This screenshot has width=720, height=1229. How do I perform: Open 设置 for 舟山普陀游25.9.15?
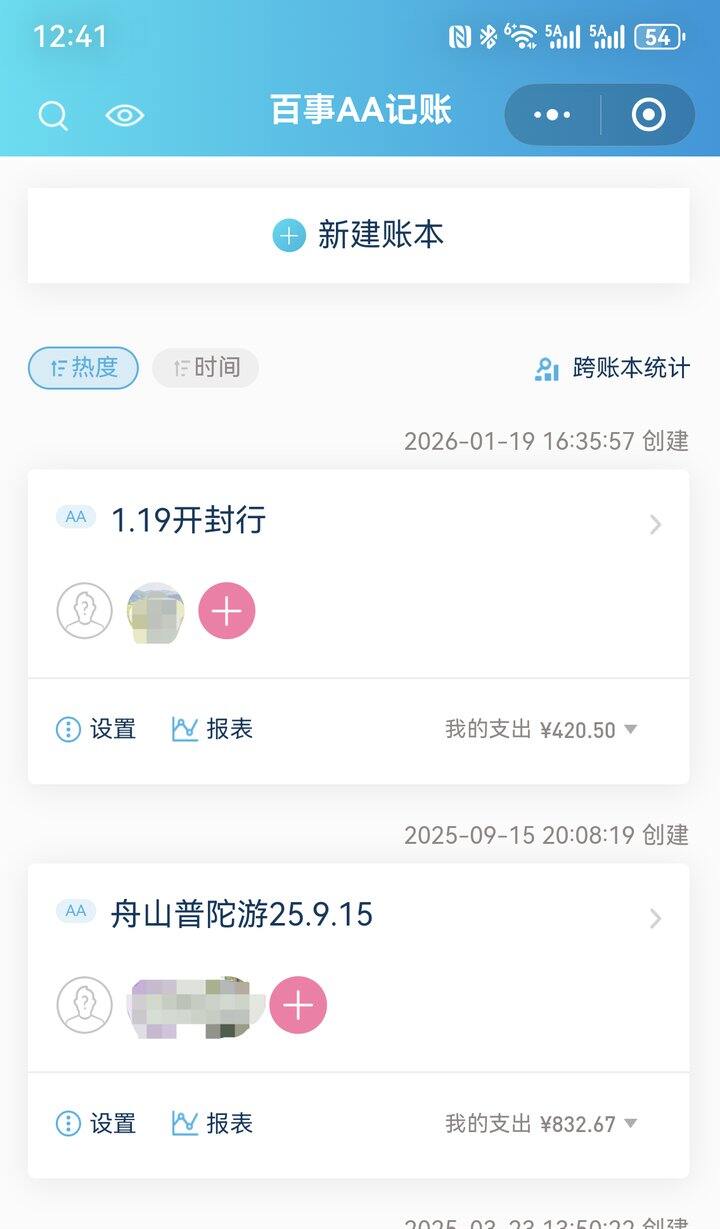click(96, 1123)
